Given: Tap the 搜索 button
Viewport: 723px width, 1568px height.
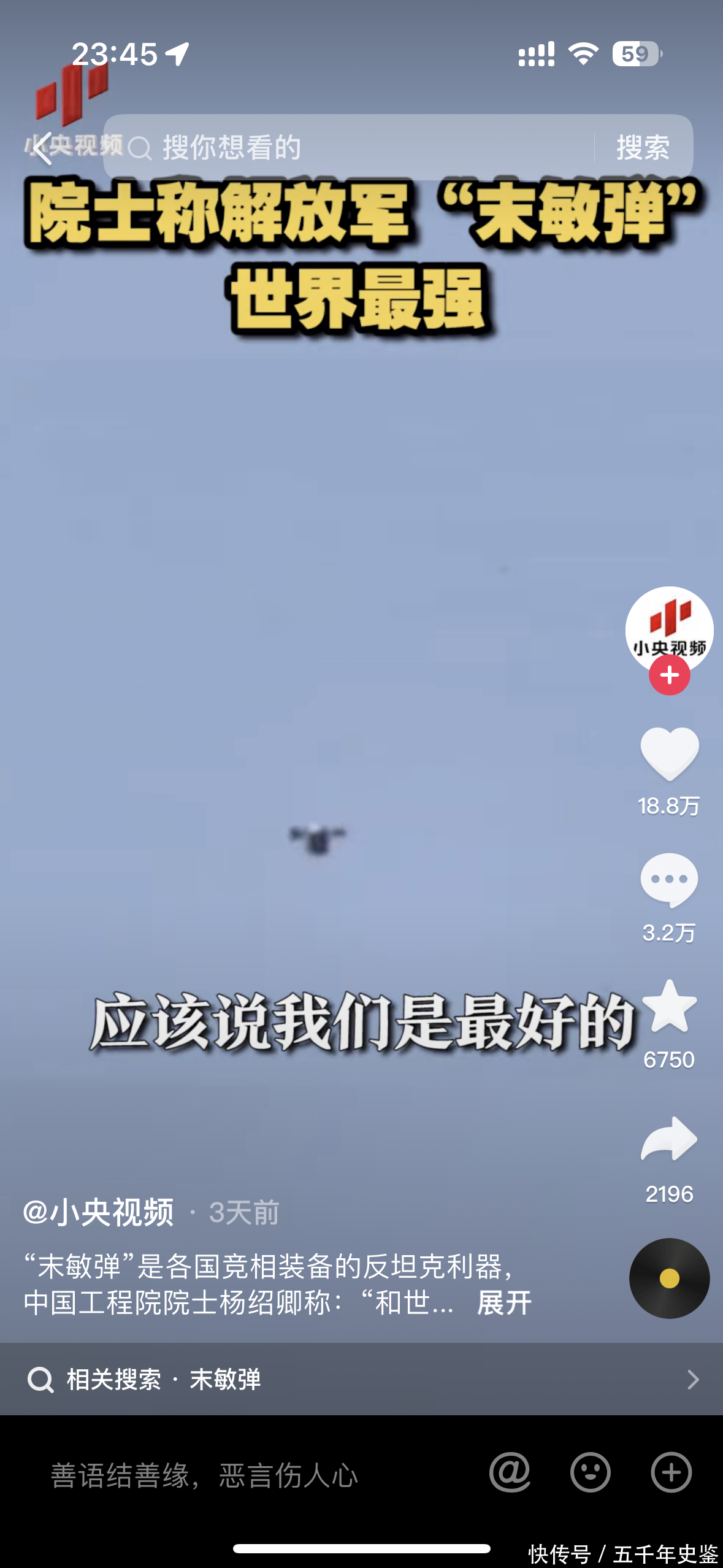Looking at the screenshot, I should coord(643,148).
